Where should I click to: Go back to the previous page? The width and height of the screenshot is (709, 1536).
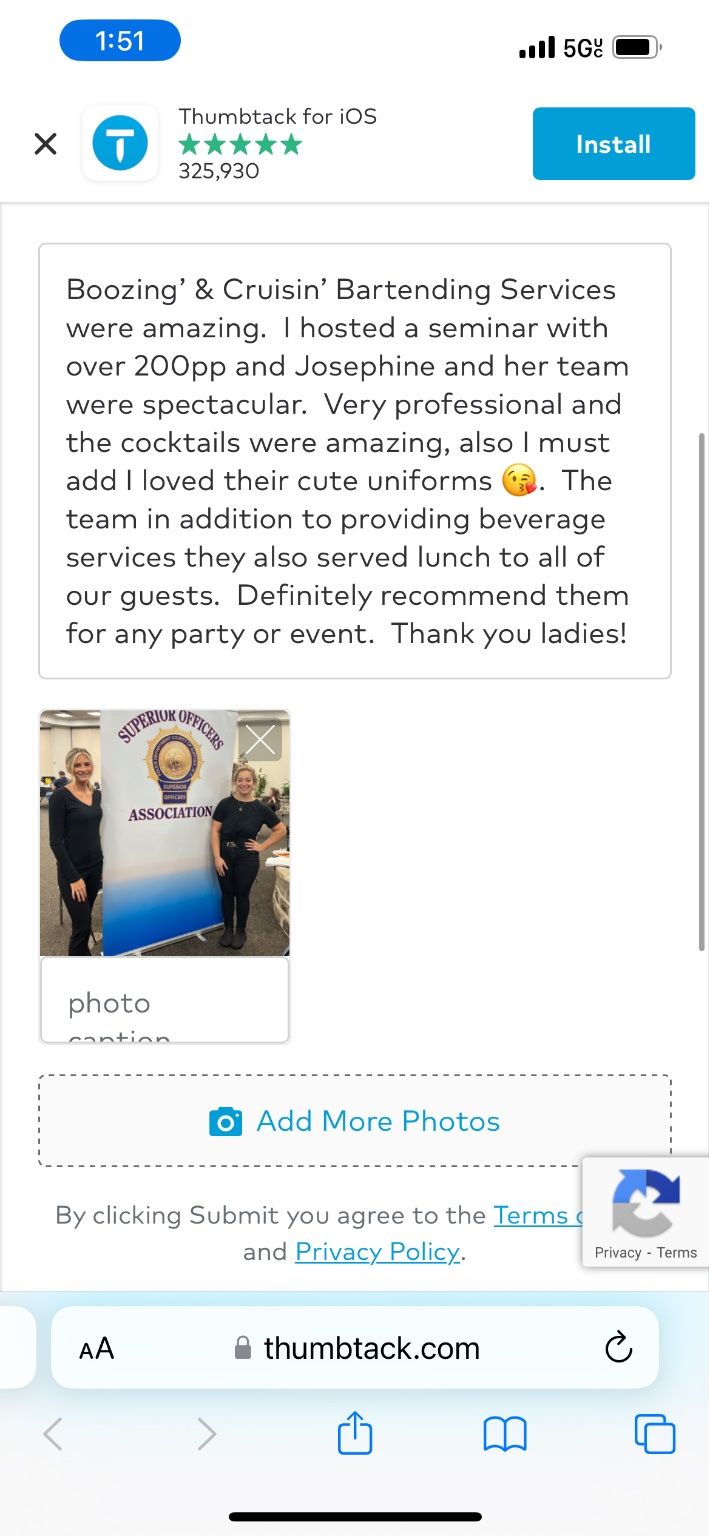53,1435
